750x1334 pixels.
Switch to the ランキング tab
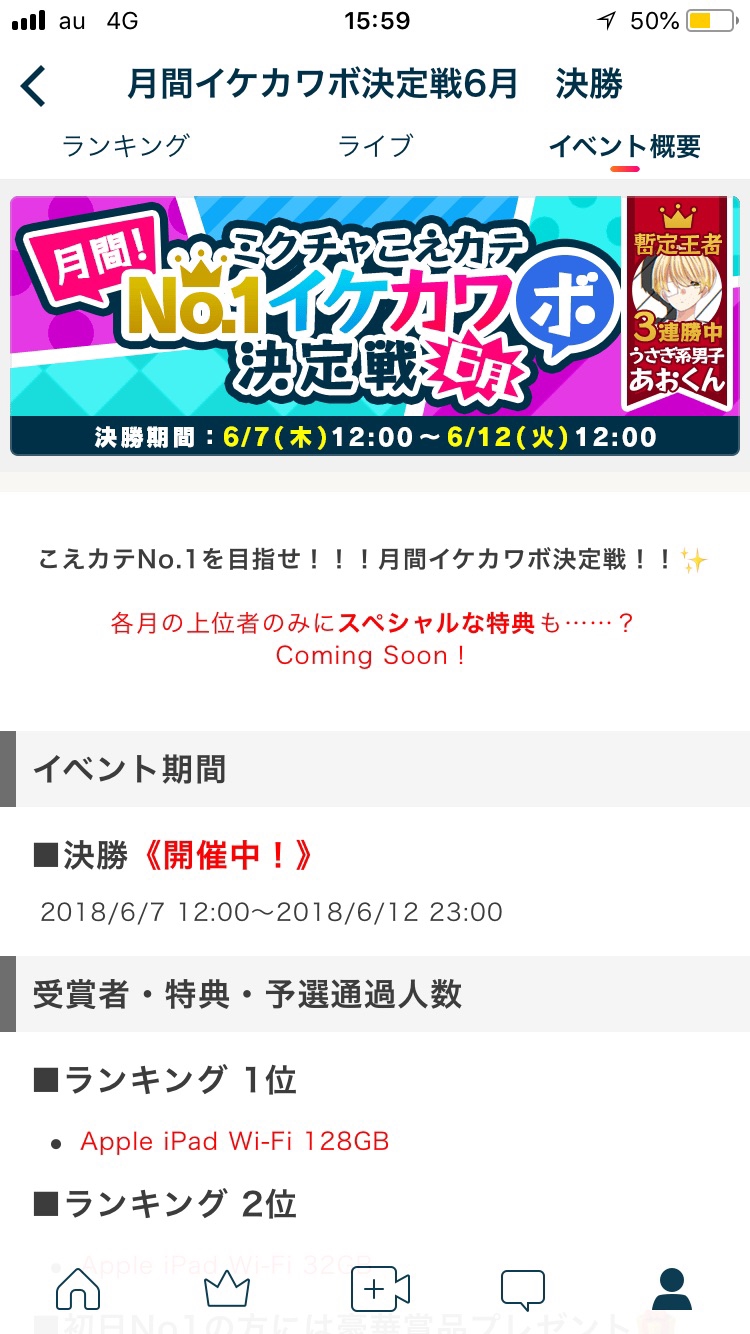pyautogui.click(x=125, y=146)
